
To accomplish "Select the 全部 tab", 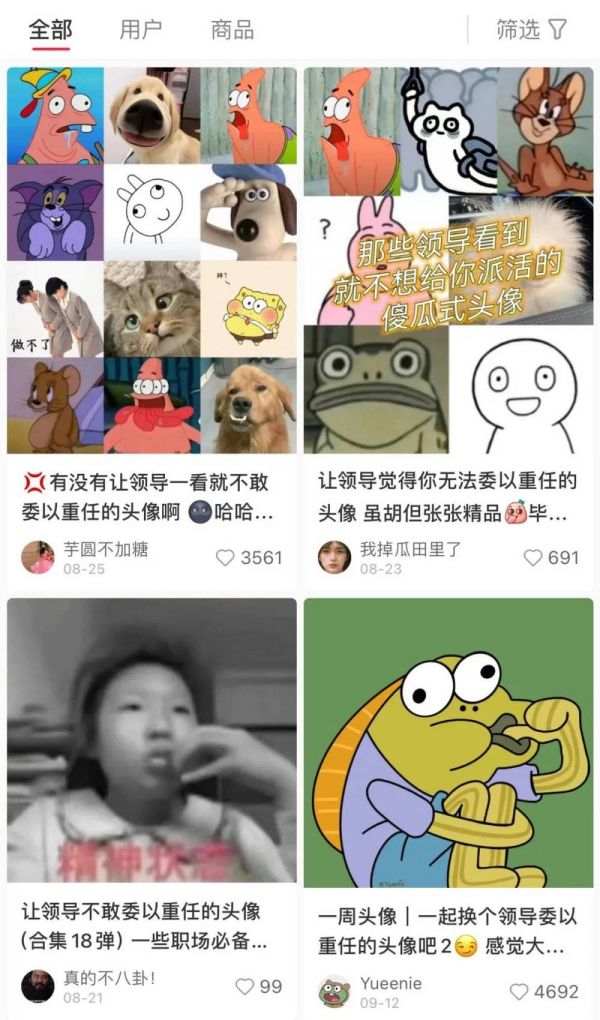I will (50, 30).
